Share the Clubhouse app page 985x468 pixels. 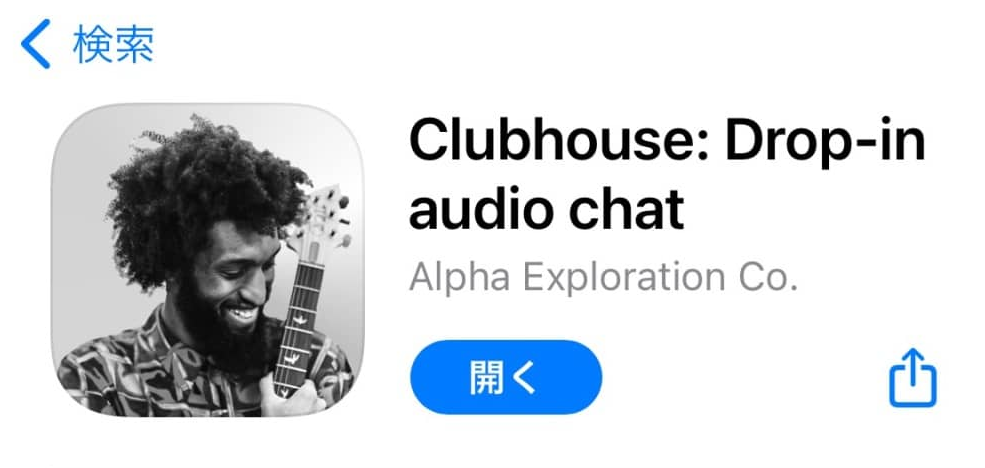coord(912,377)
